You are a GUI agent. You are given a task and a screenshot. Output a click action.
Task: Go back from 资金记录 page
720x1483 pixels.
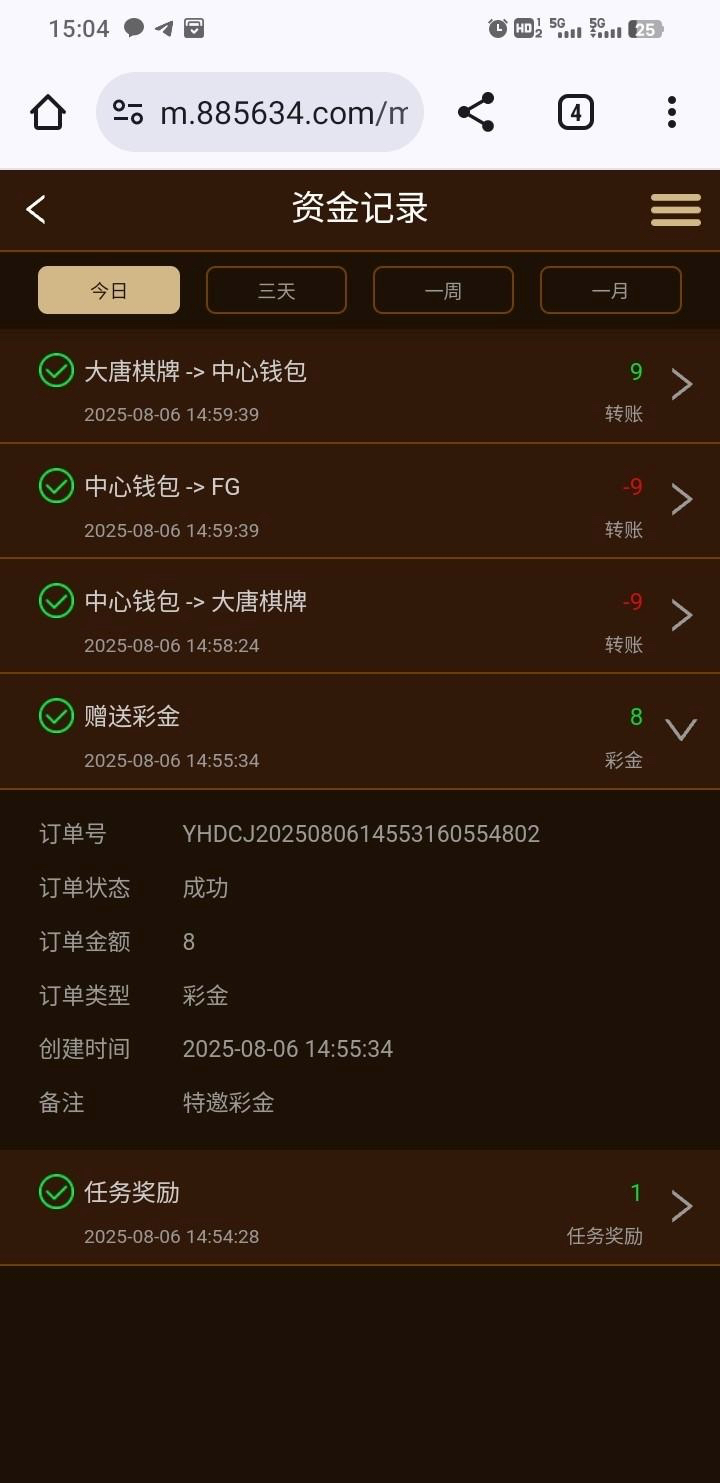pos(36,209)
